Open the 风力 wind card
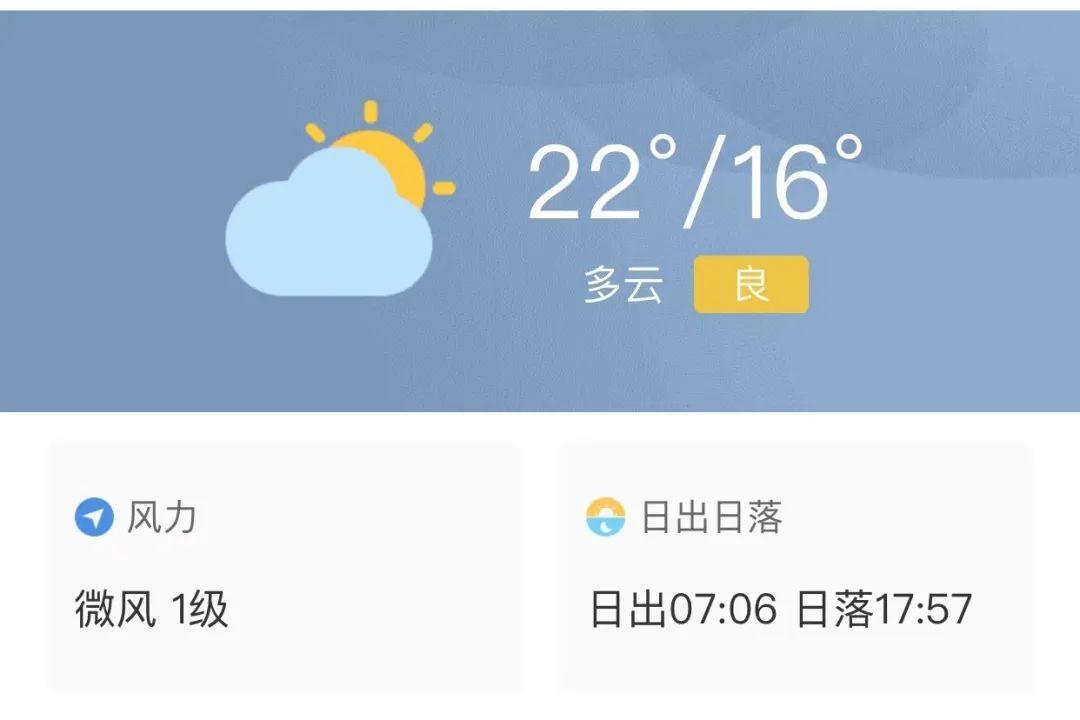 [x=284, y=566]
